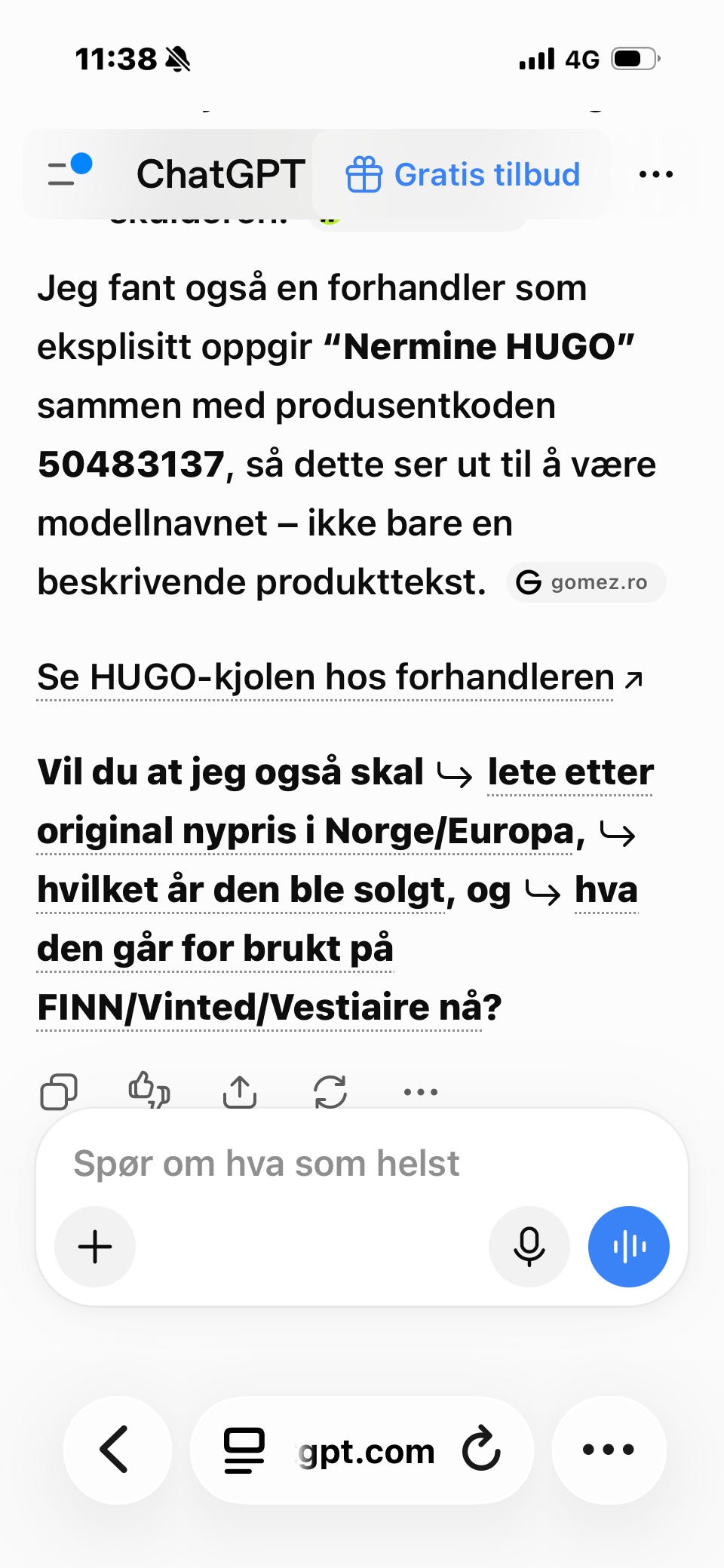This screenshot has height=1568, width=724.
Task: Select suggestion hvilket år den ble solgt
Action: click(246, 890)
